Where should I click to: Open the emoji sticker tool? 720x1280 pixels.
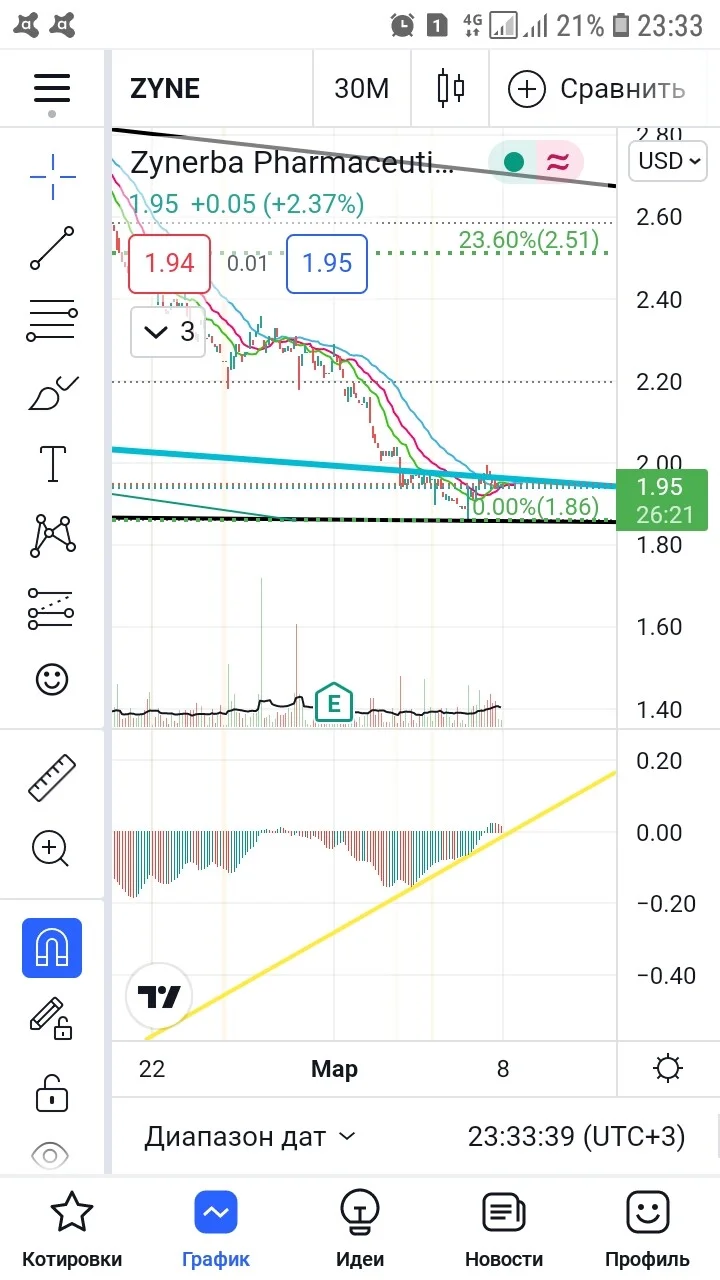[x=52, y=680]
